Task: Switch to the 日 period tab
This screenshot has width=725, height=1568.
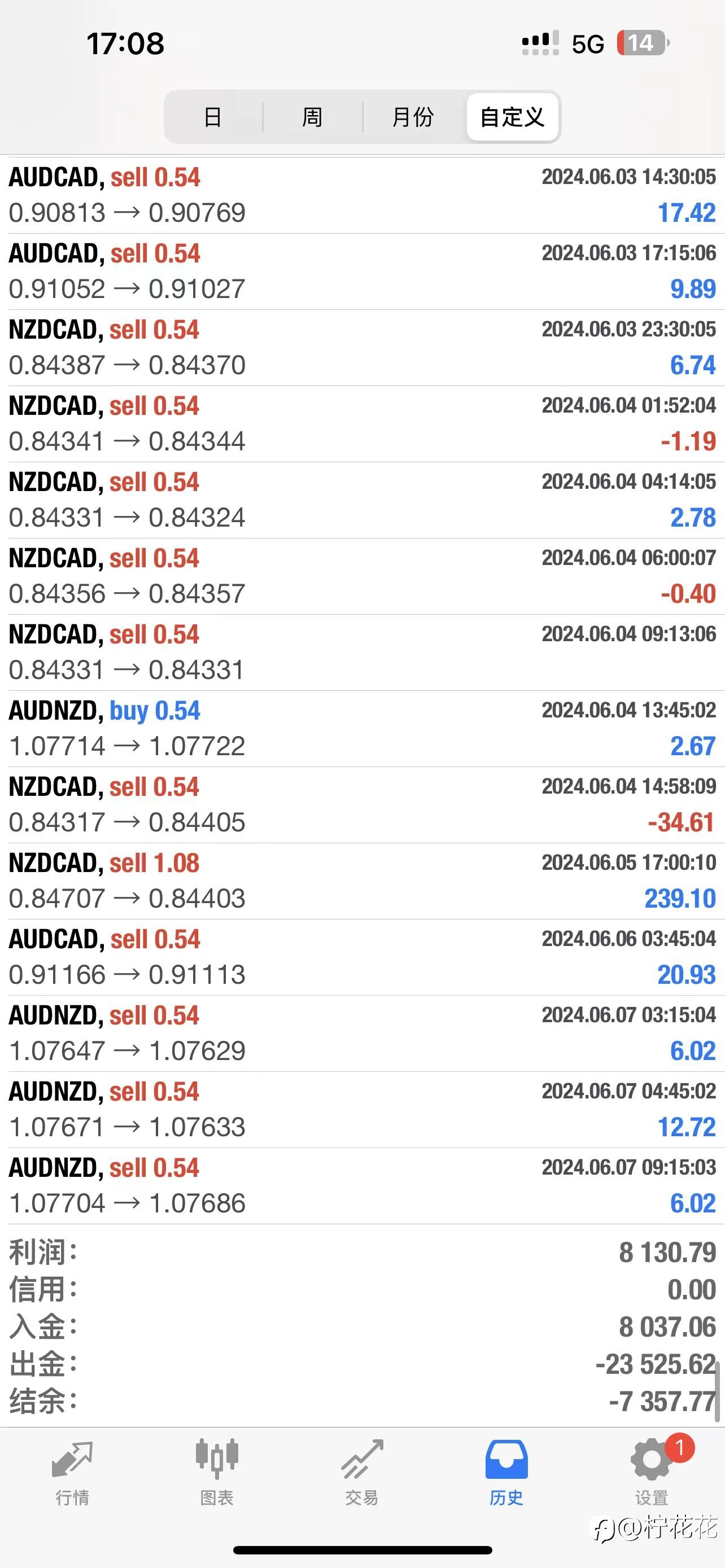Action: click(213, 116)
